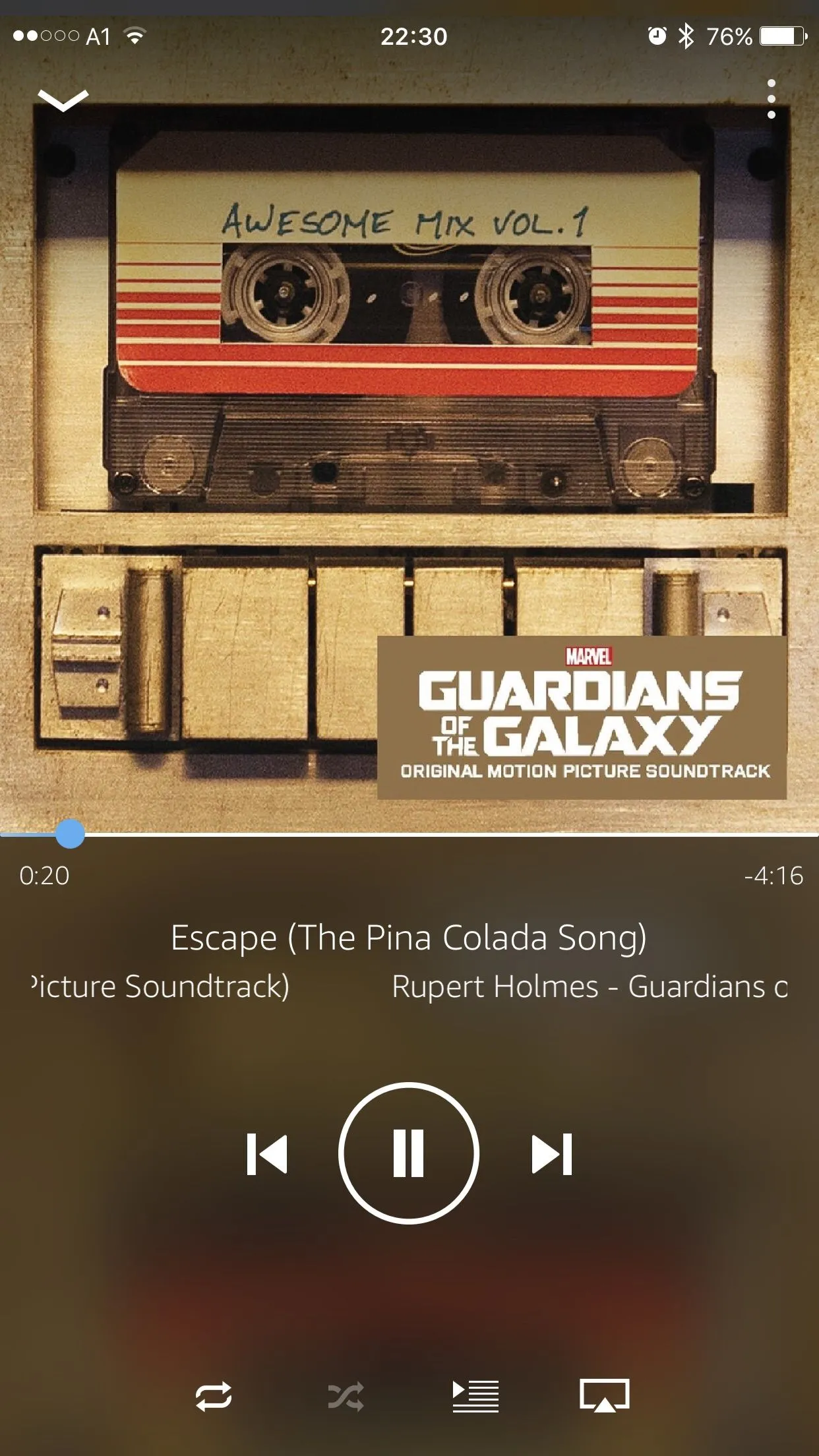Open the three-dot overflow menu
The height and width of the screenshot is (1456, 819).
(x=771, y=100)
